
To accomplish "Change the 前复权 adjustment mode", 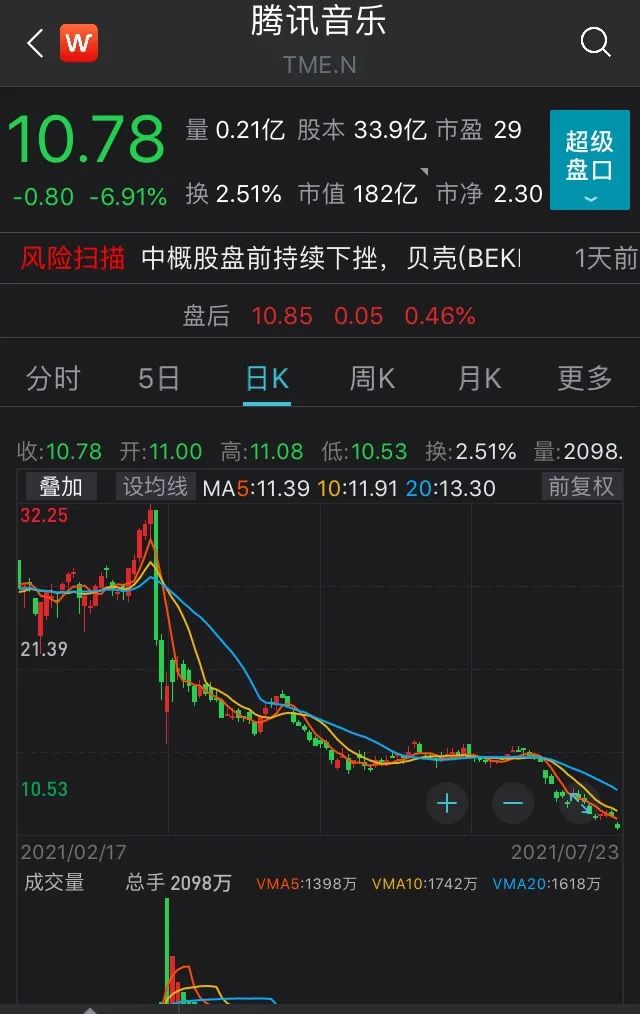I will (x=580, y=487).
